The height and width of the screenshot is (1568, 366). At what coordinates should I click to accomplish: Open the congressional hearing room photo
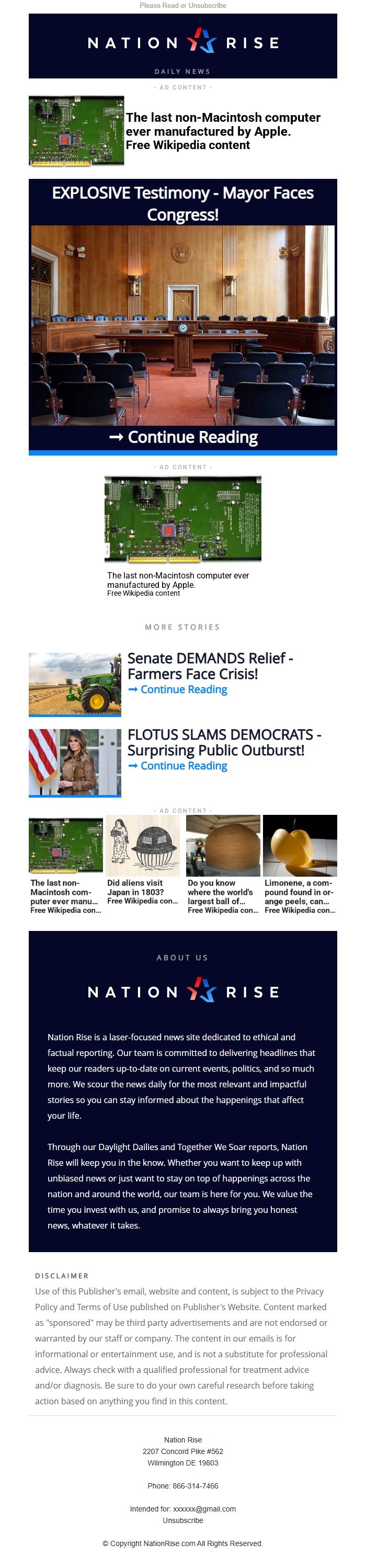[182, 325]
